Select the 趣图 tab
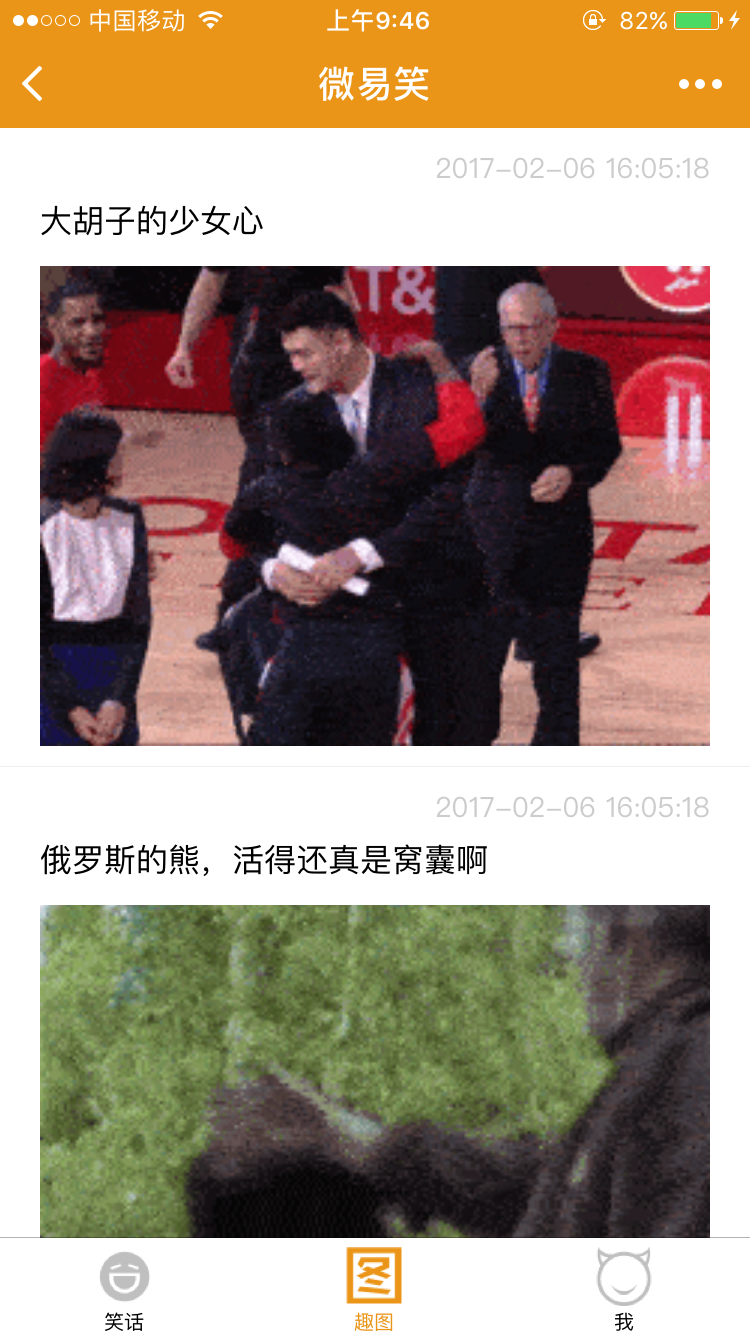Screen dimensions: 750x1334 coord(374,1288)
